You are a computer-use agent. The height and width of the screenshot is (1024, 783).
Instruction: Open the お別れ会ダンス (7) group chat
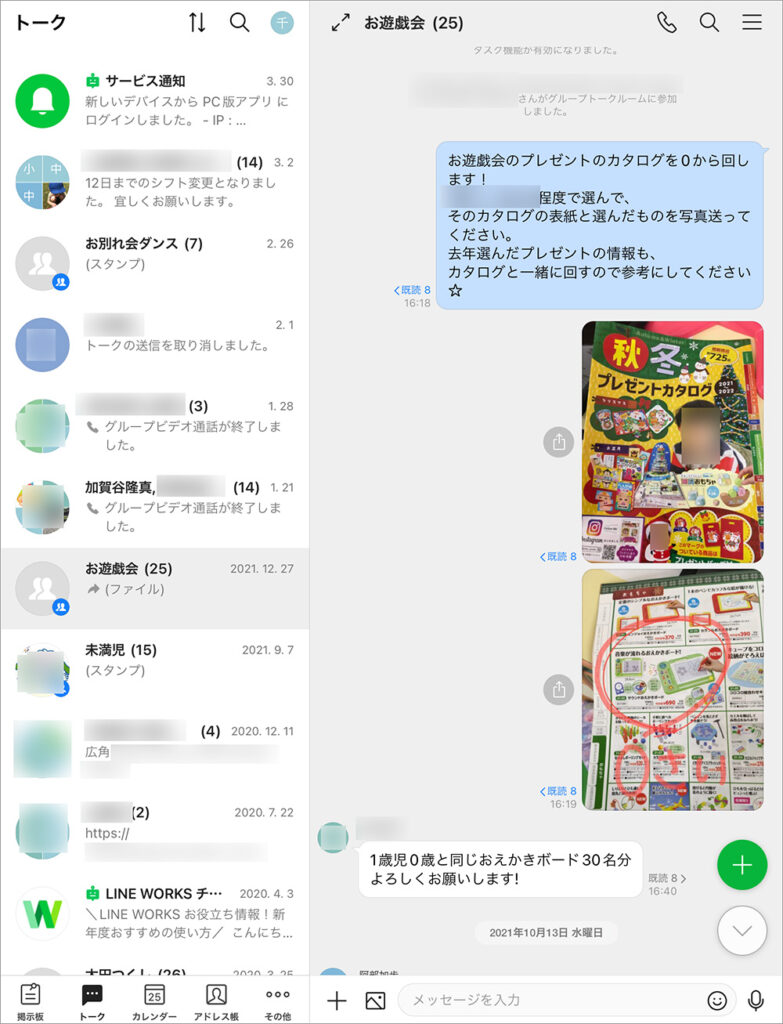pos(155,263)
